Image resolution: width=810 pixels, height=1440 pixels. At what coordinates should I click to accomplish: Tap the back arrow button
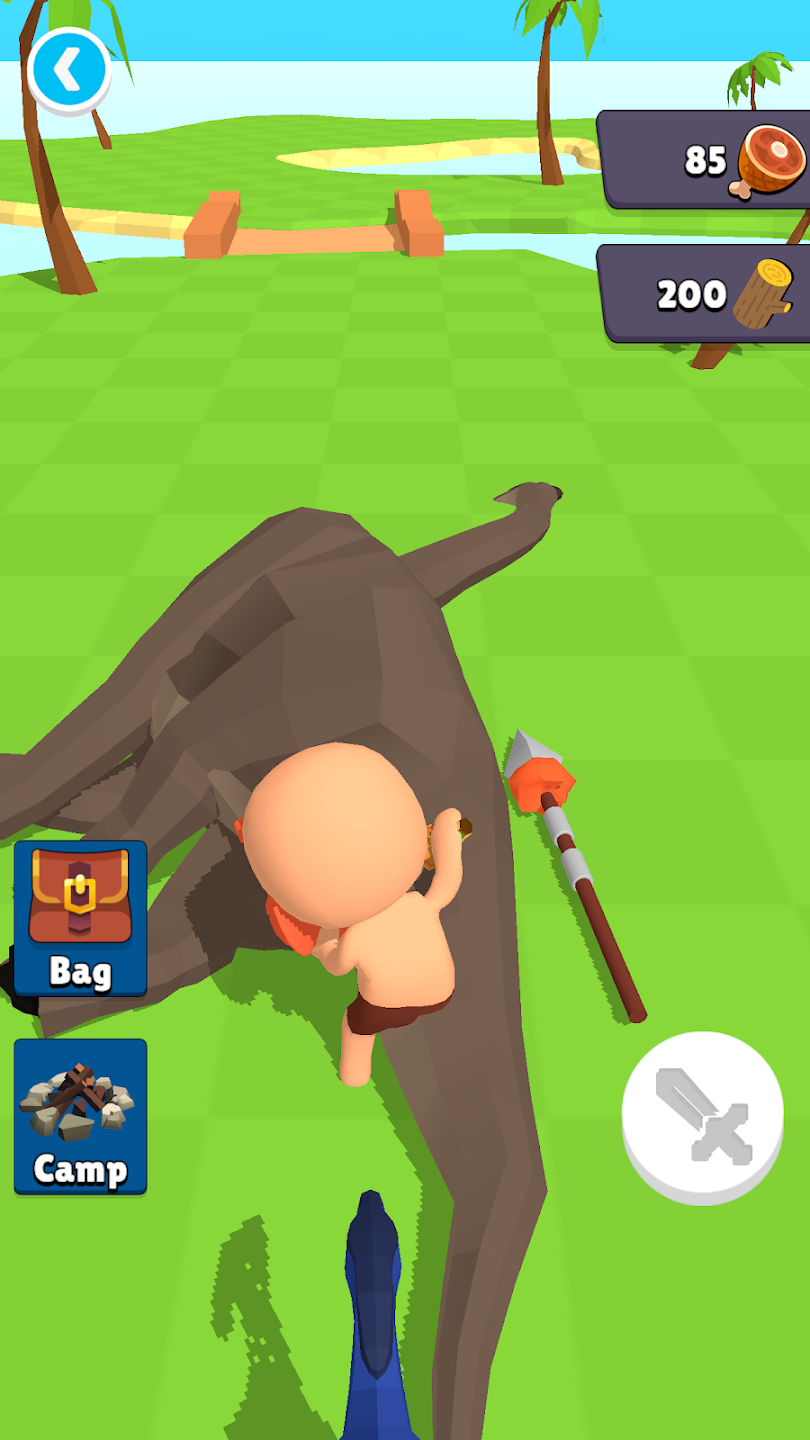coord(68,70)
